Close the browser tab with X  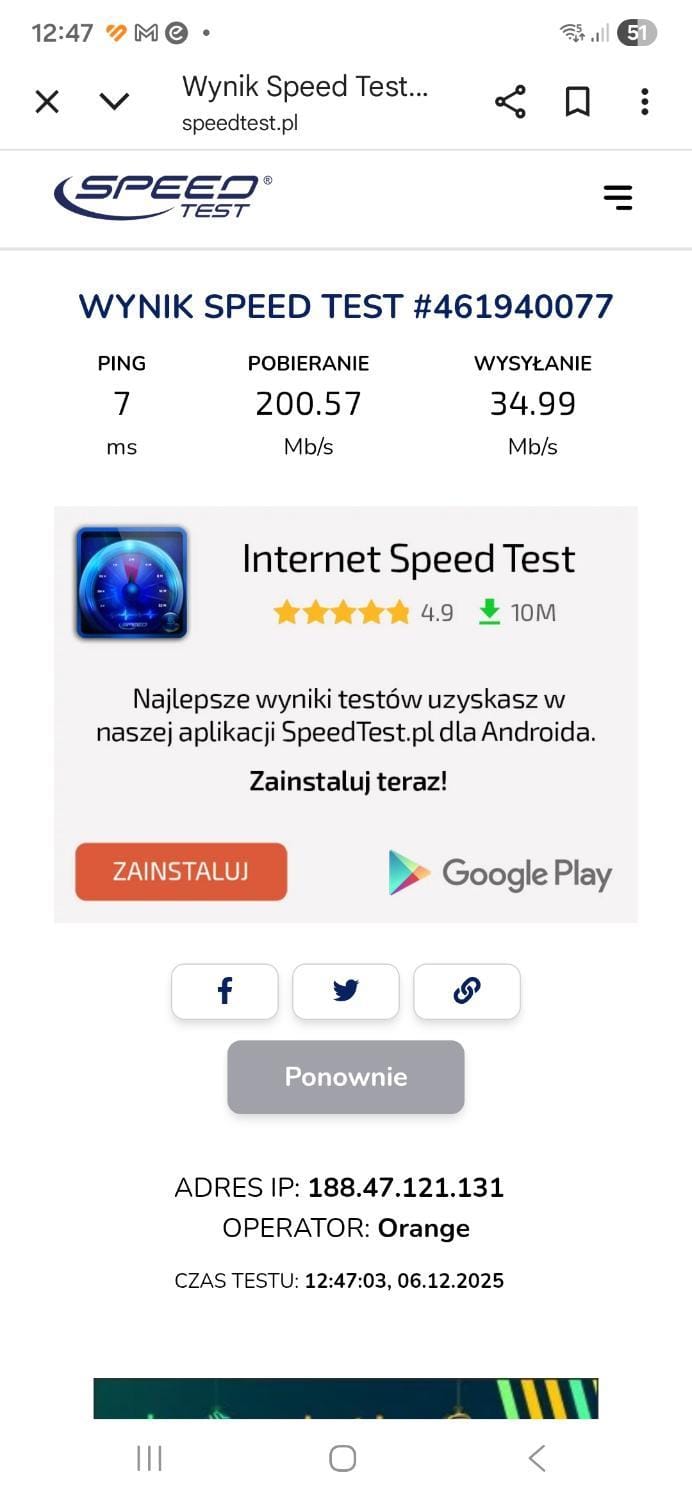coord(47,101)
